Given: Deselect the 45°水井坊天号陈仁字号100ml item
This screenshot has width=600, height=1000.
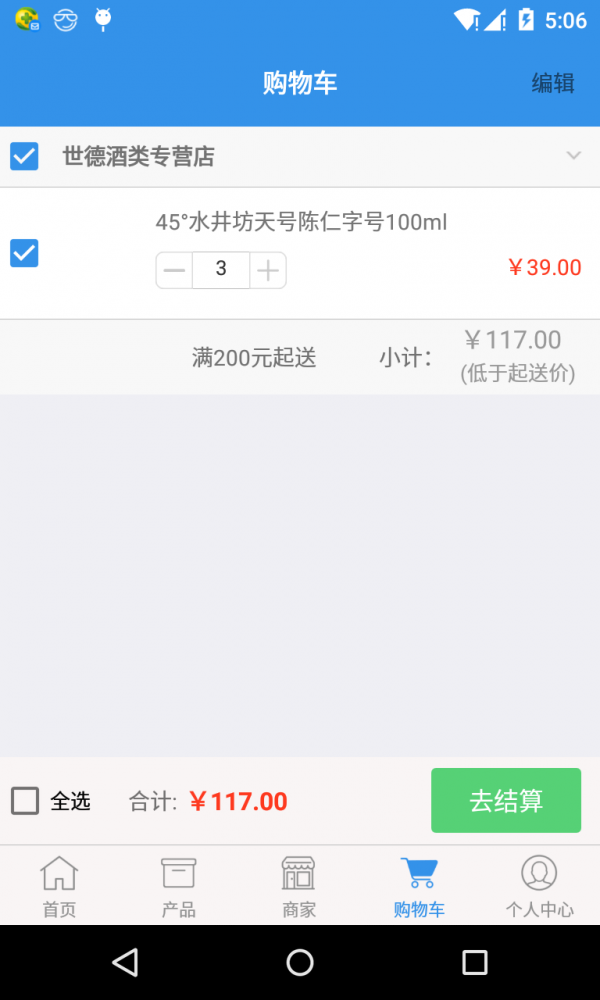Looking at the screenshot, I should (24, 253).
